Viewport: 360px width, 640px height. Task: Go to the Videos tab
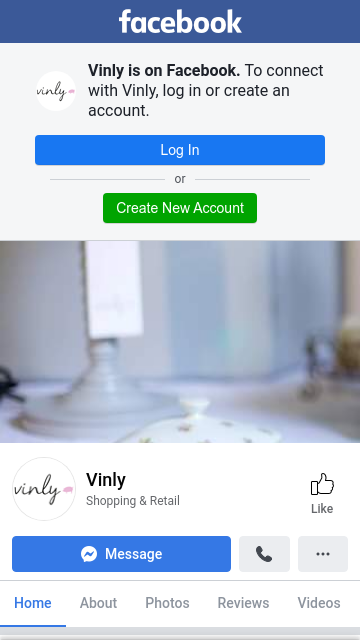coord(319,603)
